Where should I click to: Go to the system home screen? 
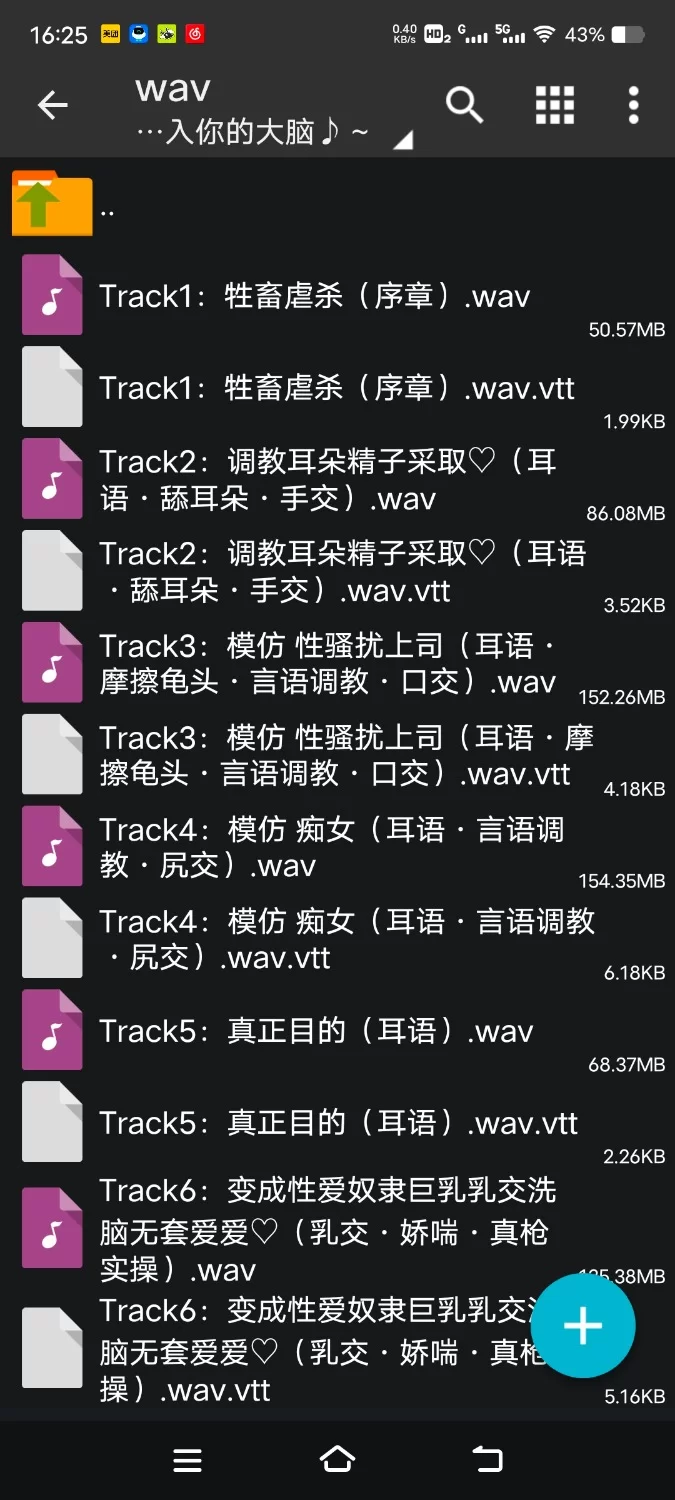pos(337,1460)
